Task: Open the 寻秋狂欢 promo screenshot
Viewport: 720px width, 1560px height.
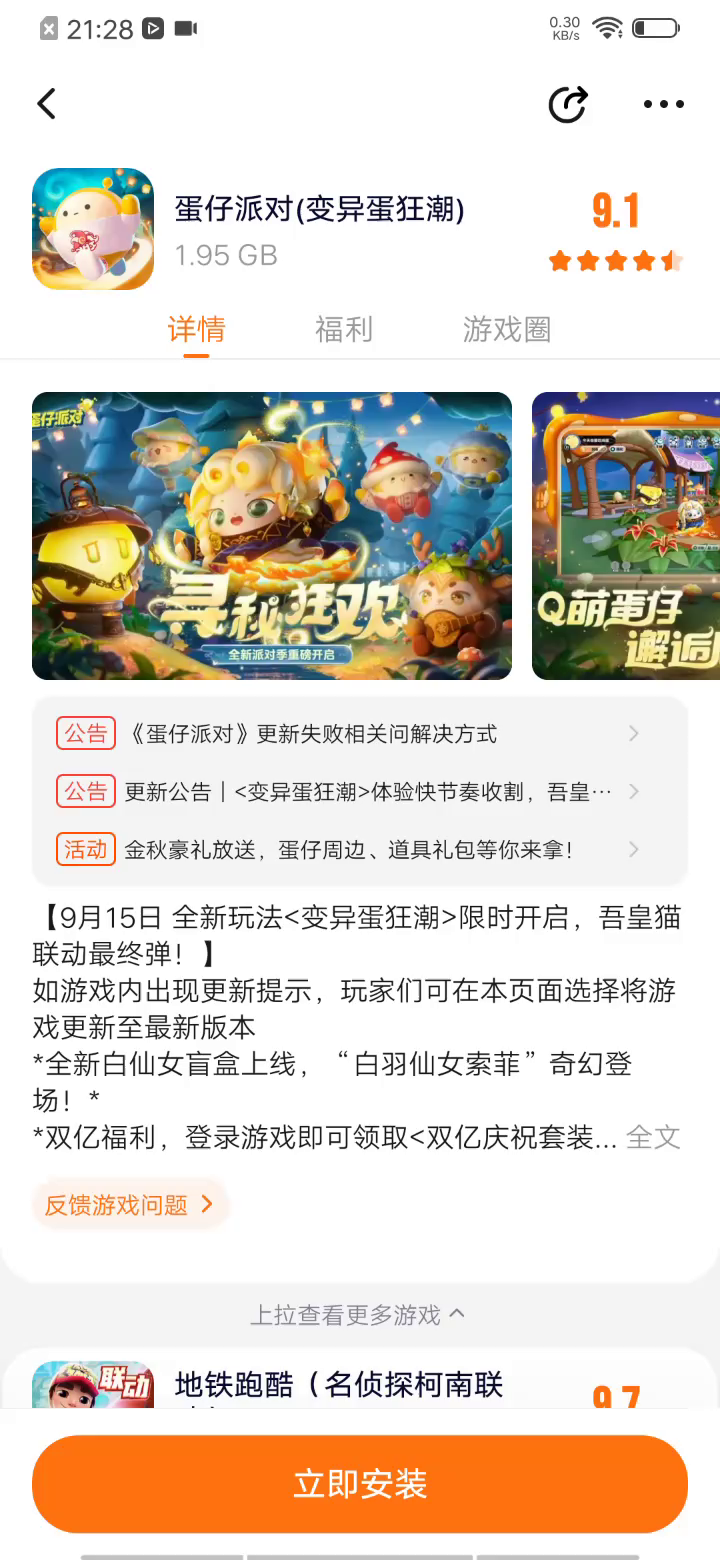Action: (x=272, y=536)
